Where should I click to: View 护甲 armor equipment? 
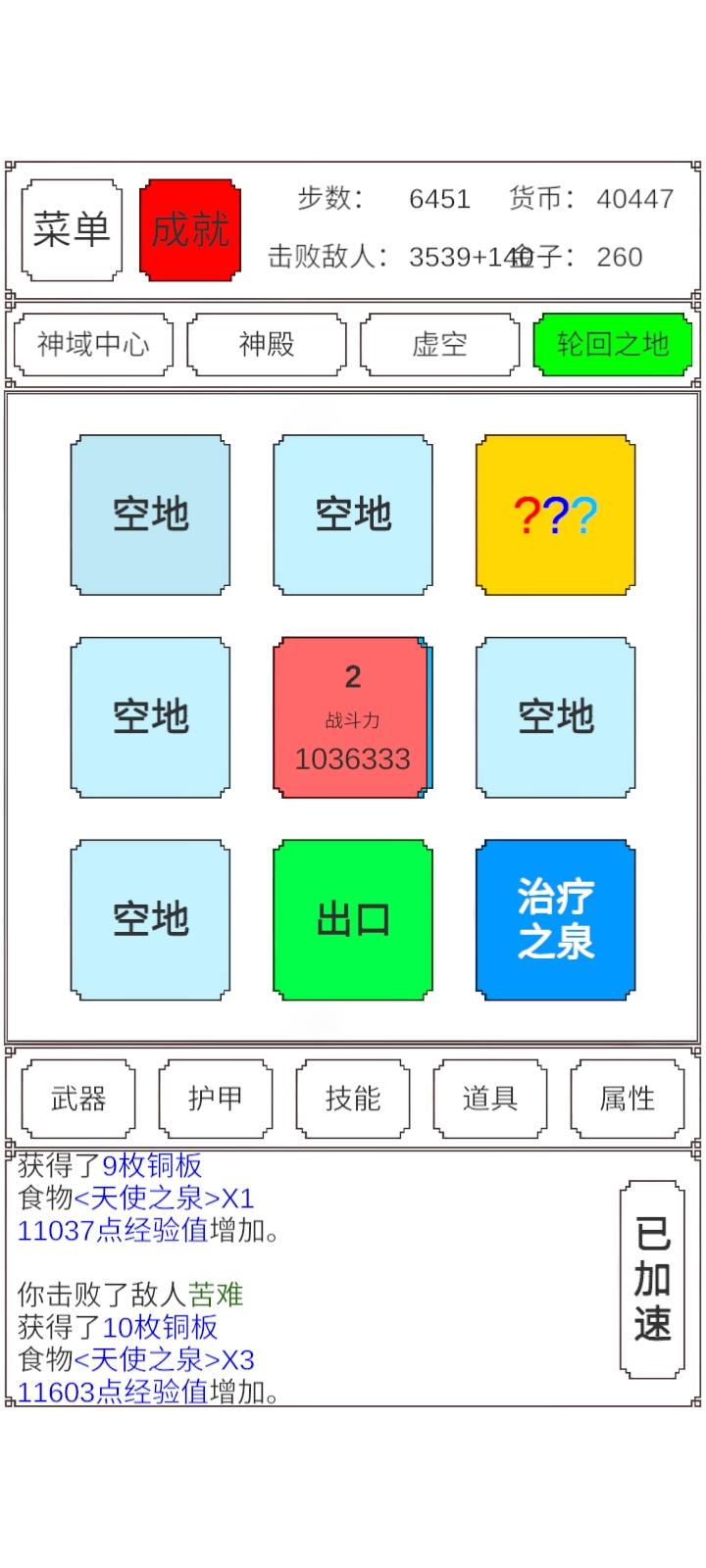click(x=217, y=1099)
